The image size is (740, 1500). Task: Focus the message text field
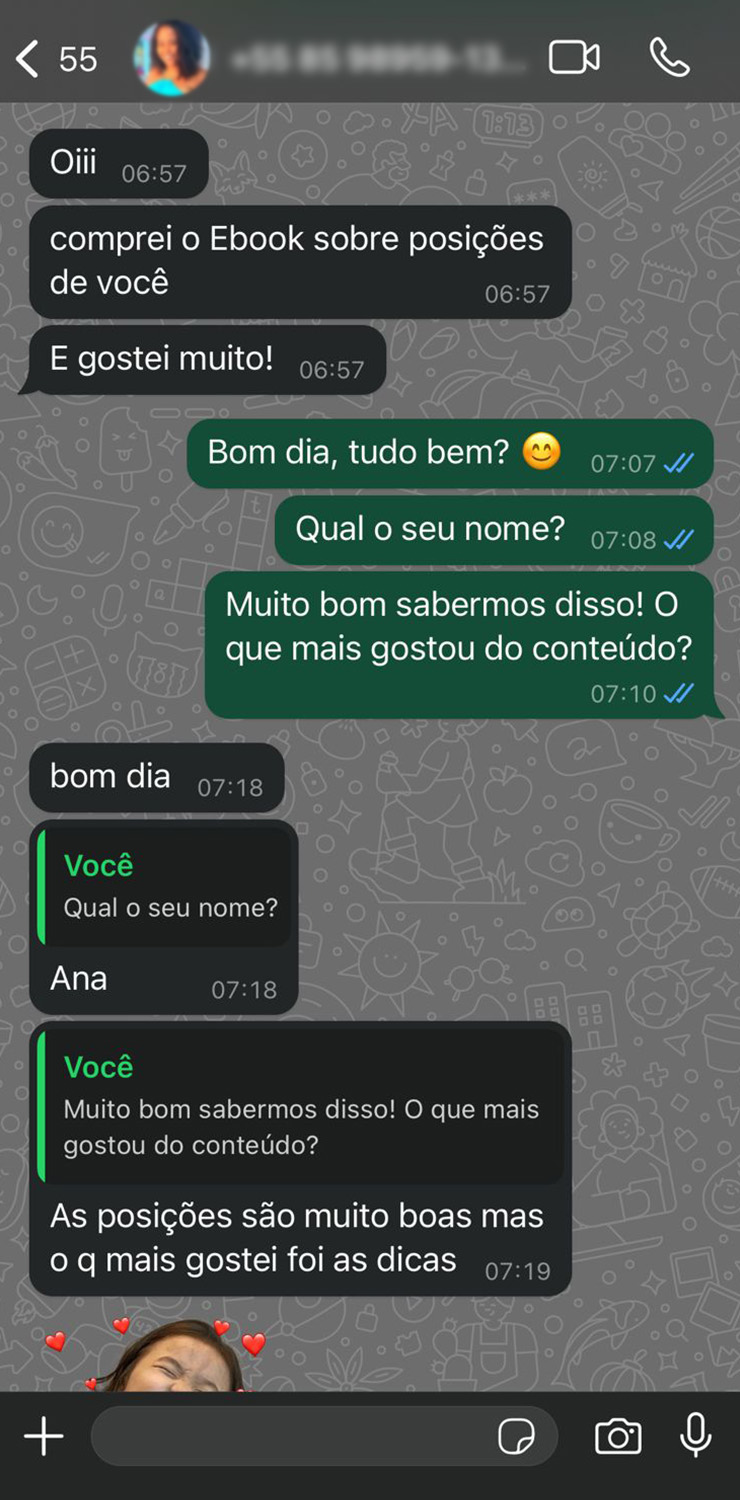[290, 1437]
